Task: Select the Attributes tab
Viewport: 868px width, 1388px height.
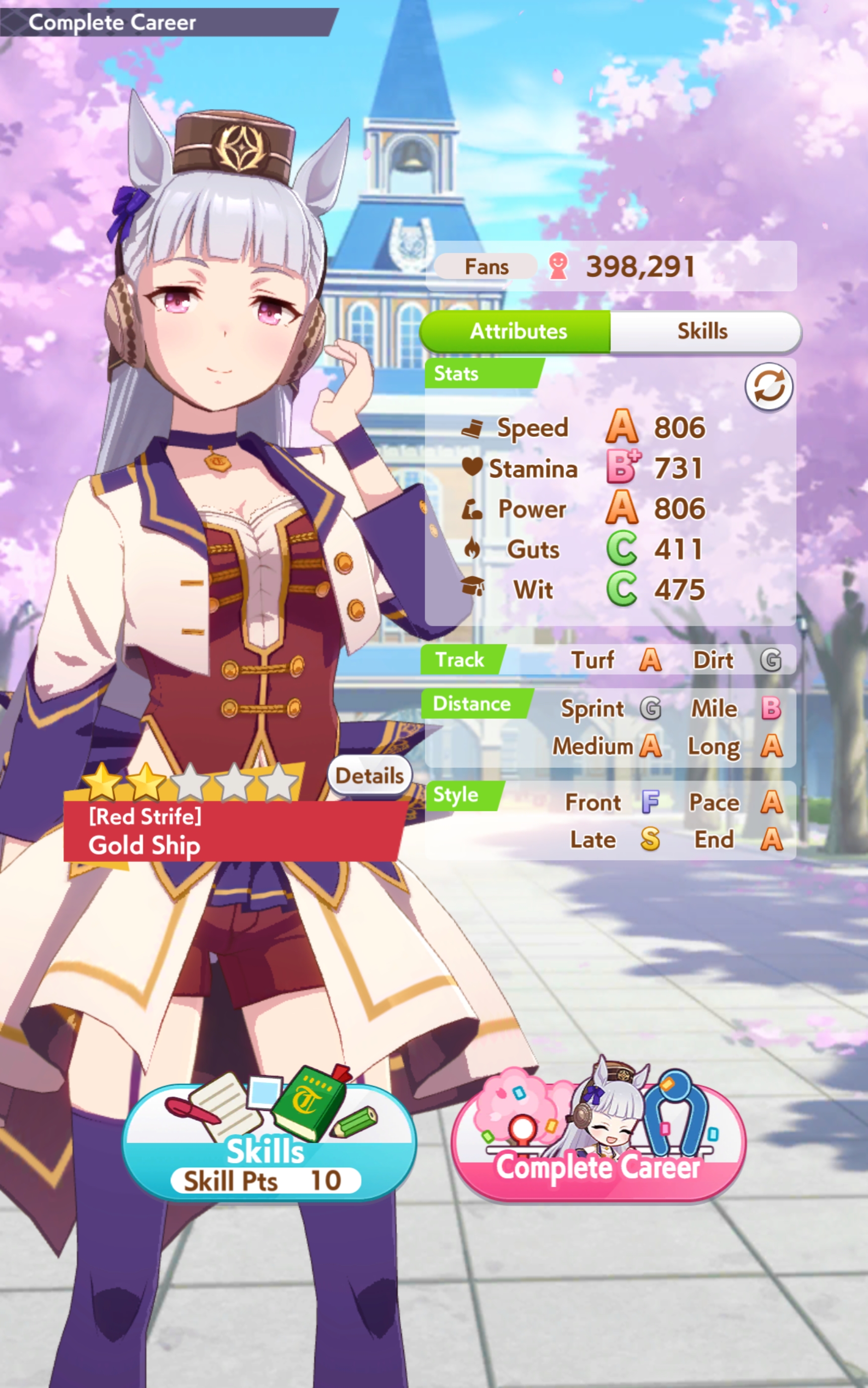Action: (517, 331)
